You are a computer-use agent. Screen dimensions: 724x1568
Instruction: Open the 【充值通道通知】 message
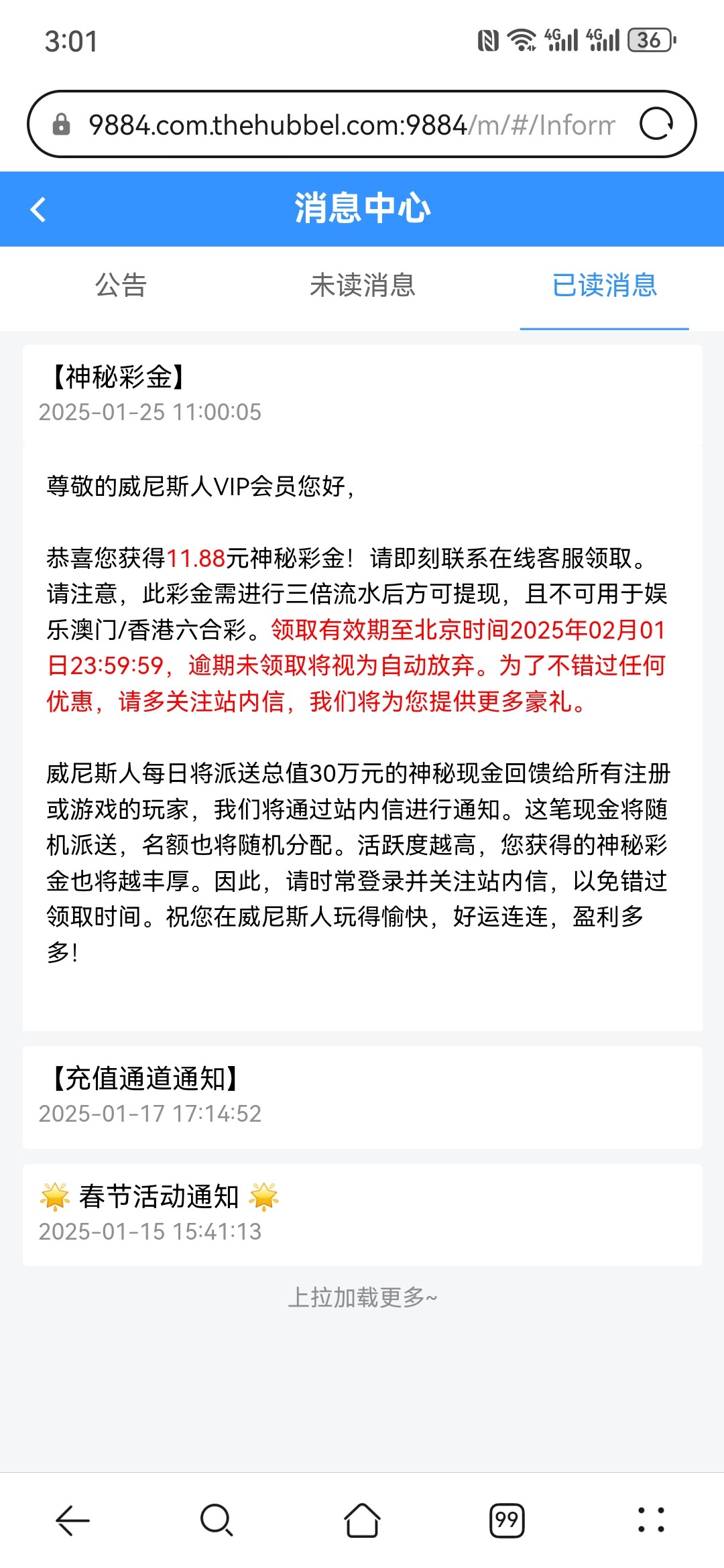point(362,1096)
